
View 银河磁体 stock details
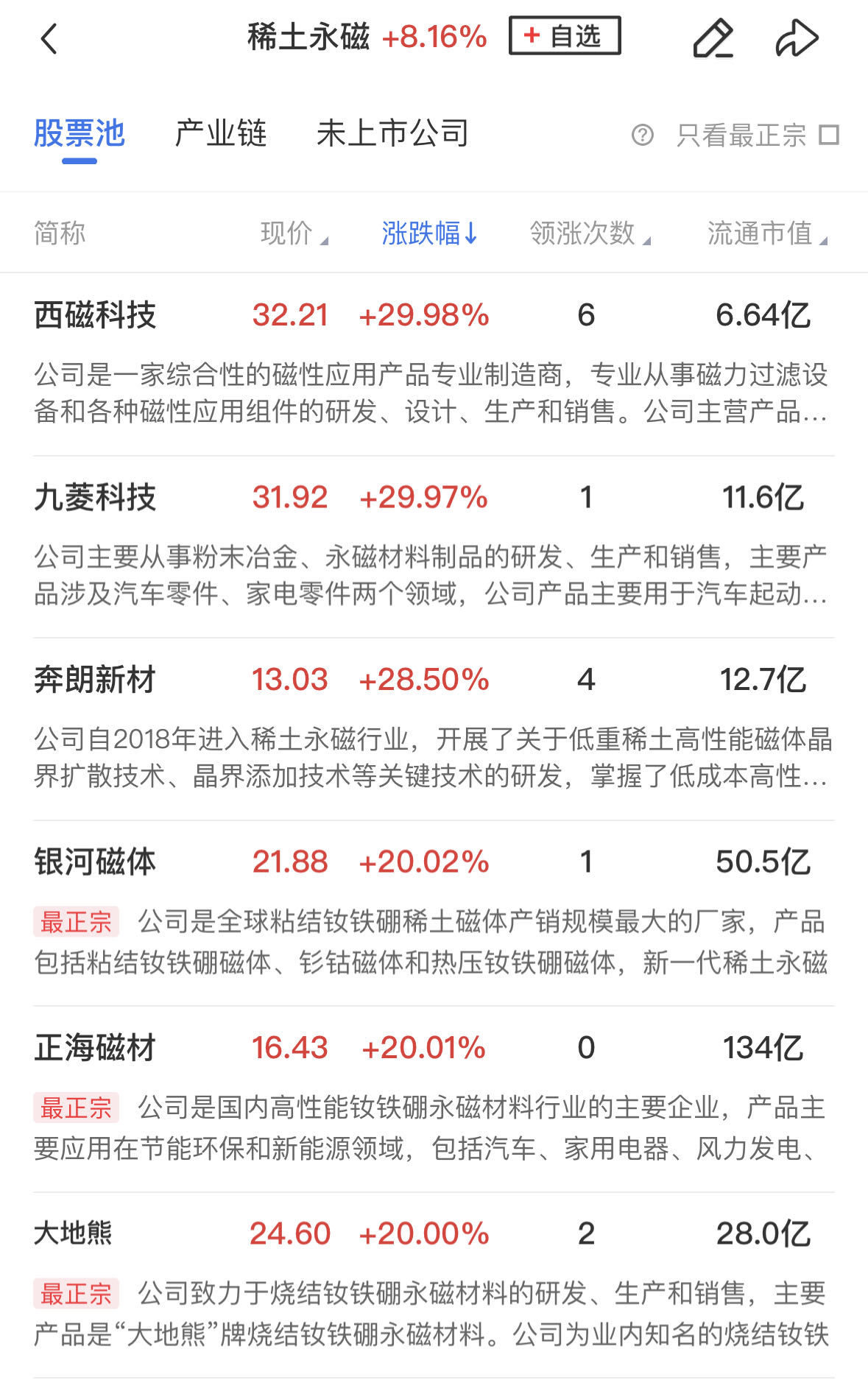click(x=96, y=862)
